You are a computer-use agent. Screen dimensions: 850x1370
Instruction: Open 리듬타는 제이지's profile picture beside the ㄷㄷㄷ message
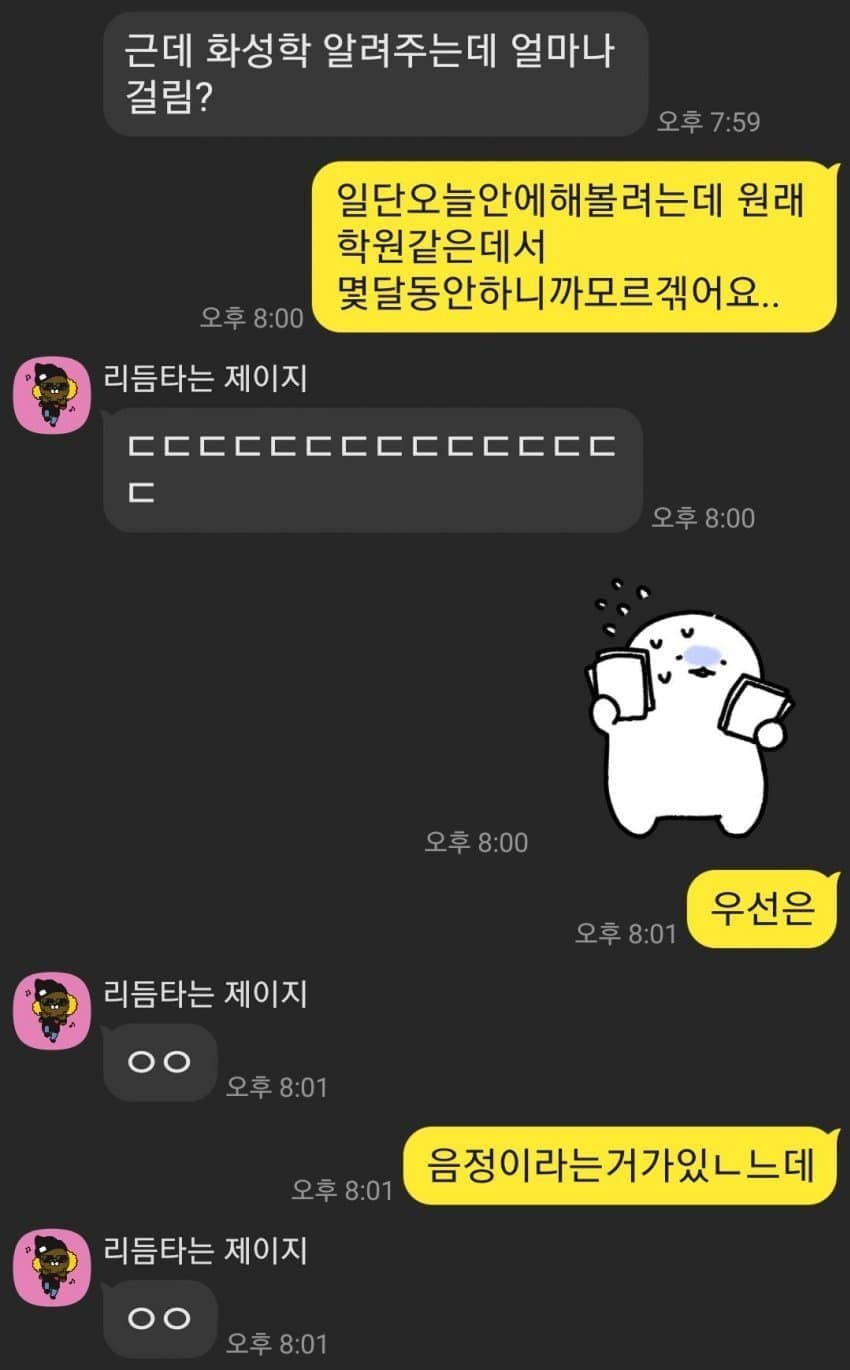click(x=52, y=395)
